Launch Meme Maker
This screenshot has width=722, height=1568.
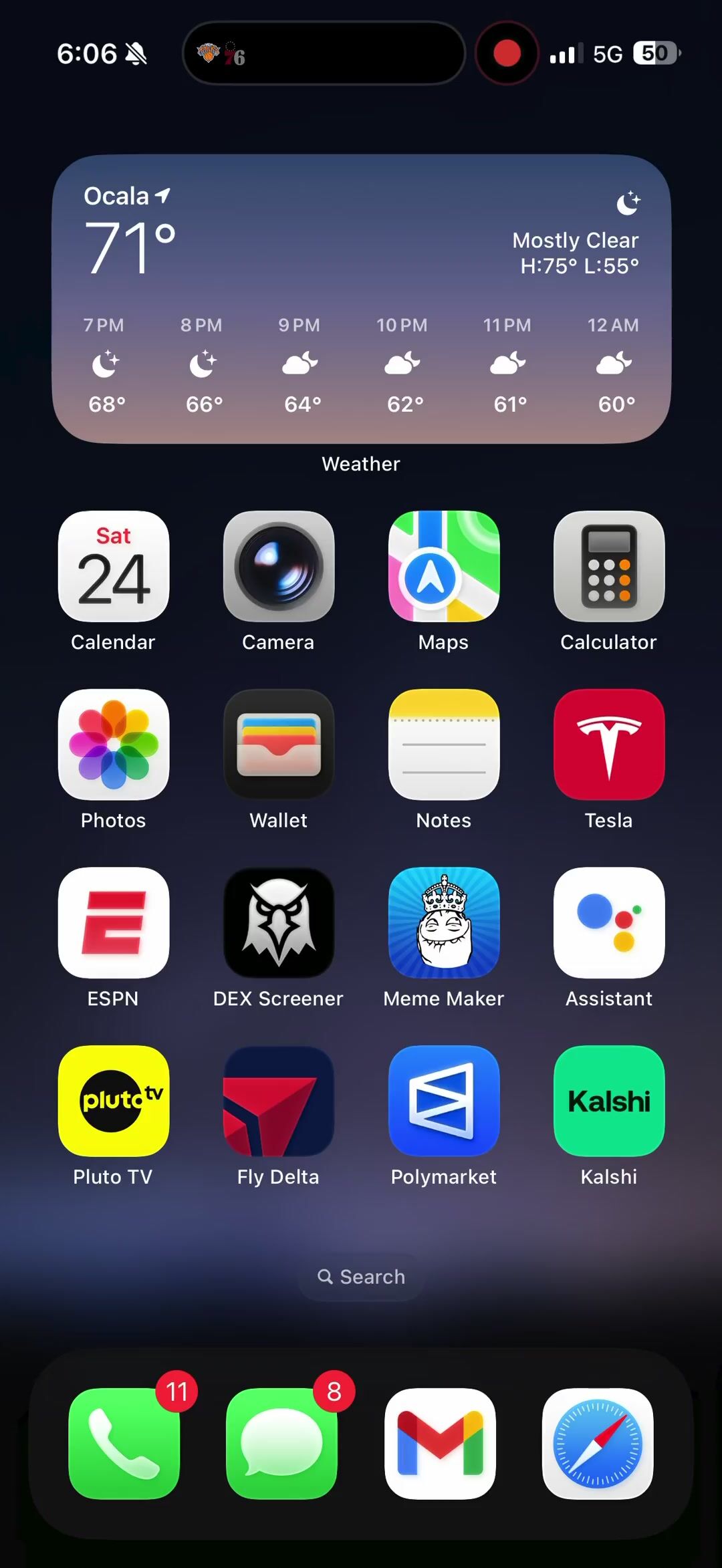click(x=444, y=923)
